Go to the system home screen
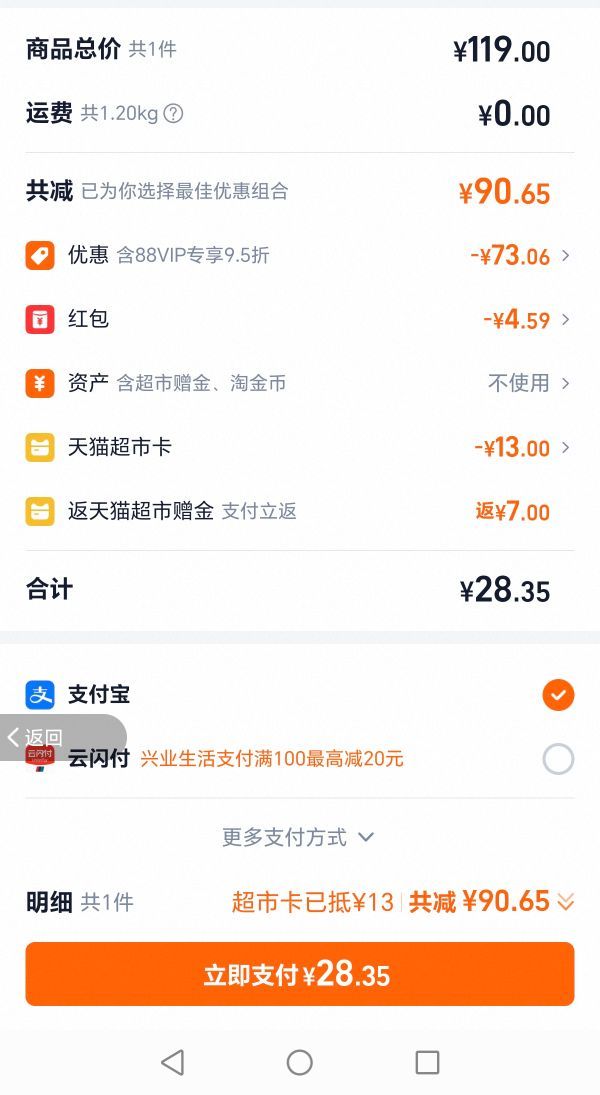Image resolution: width=600 pixels, height=1095 pixels. coord(300,1062)
